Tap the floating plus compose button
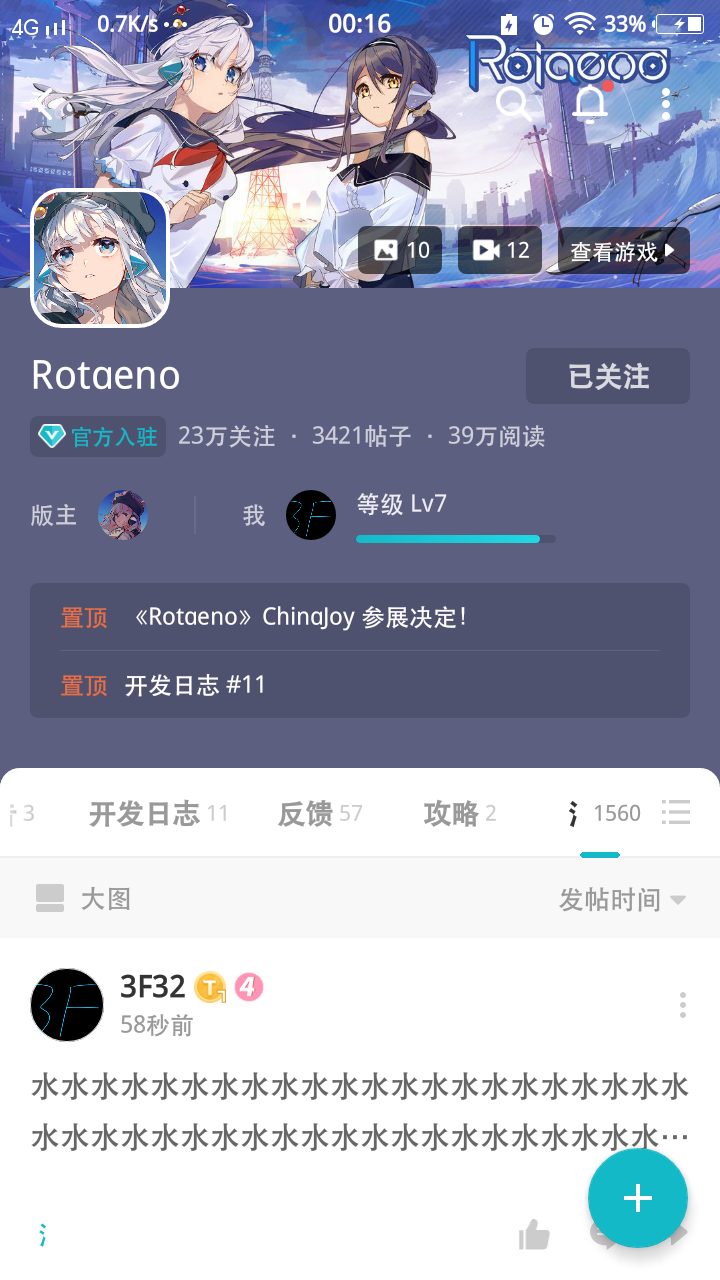 (x=637, y=1198)
